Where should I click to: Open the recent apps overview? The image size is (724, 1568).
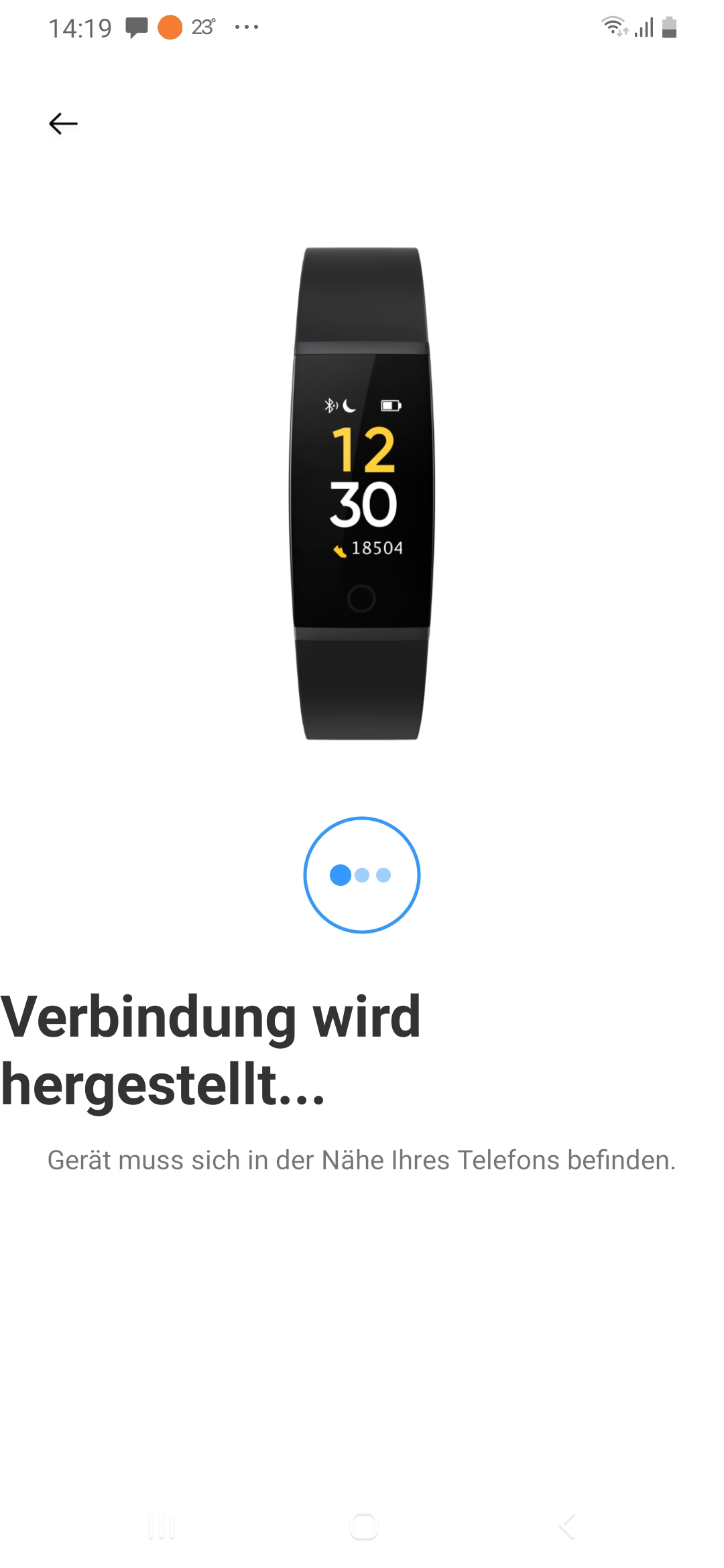click(x=162, y=1526)
